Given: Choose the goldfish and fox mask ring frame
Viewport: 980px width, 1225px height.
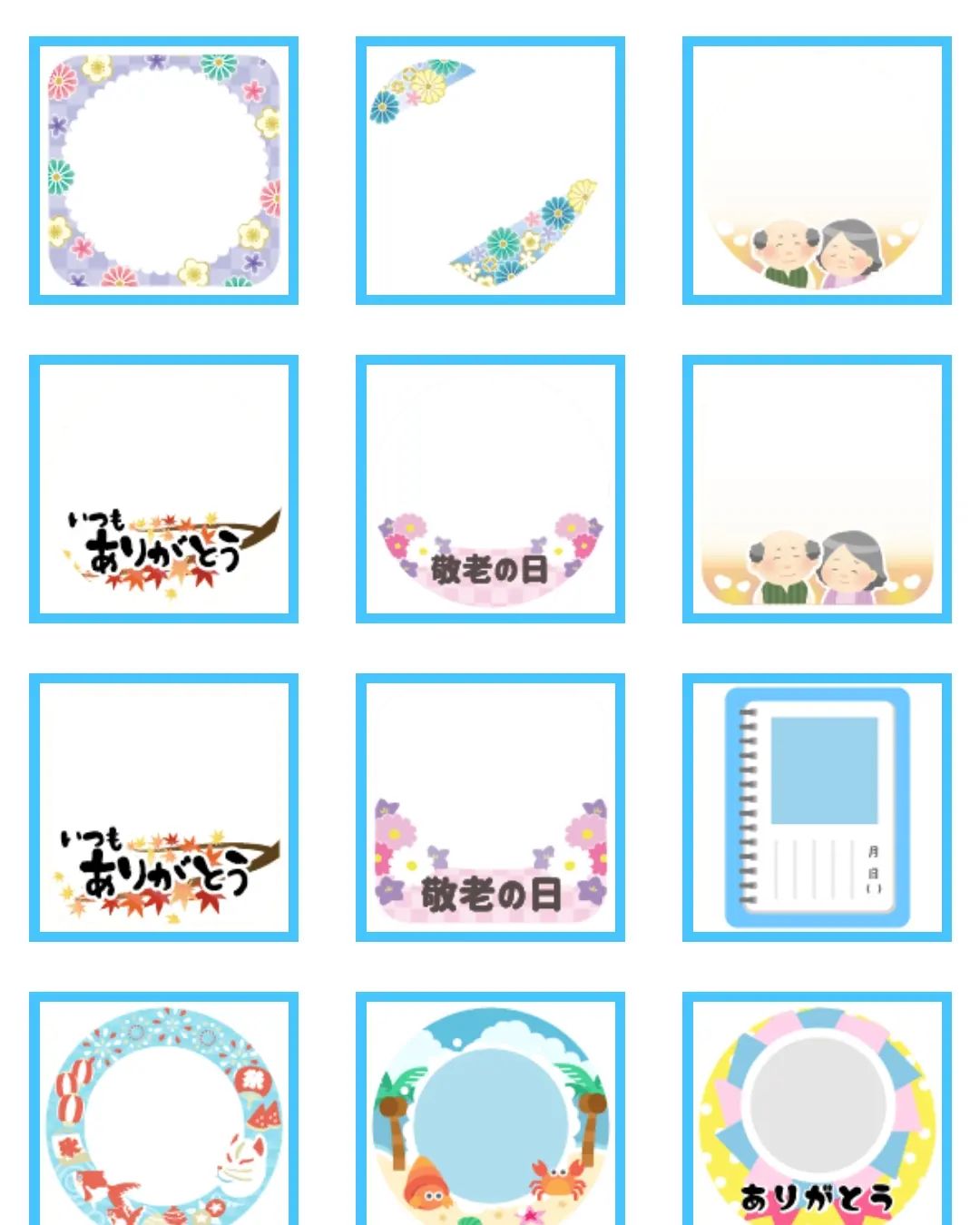Looking at the screenshot, I should [x=163, y=1112].
